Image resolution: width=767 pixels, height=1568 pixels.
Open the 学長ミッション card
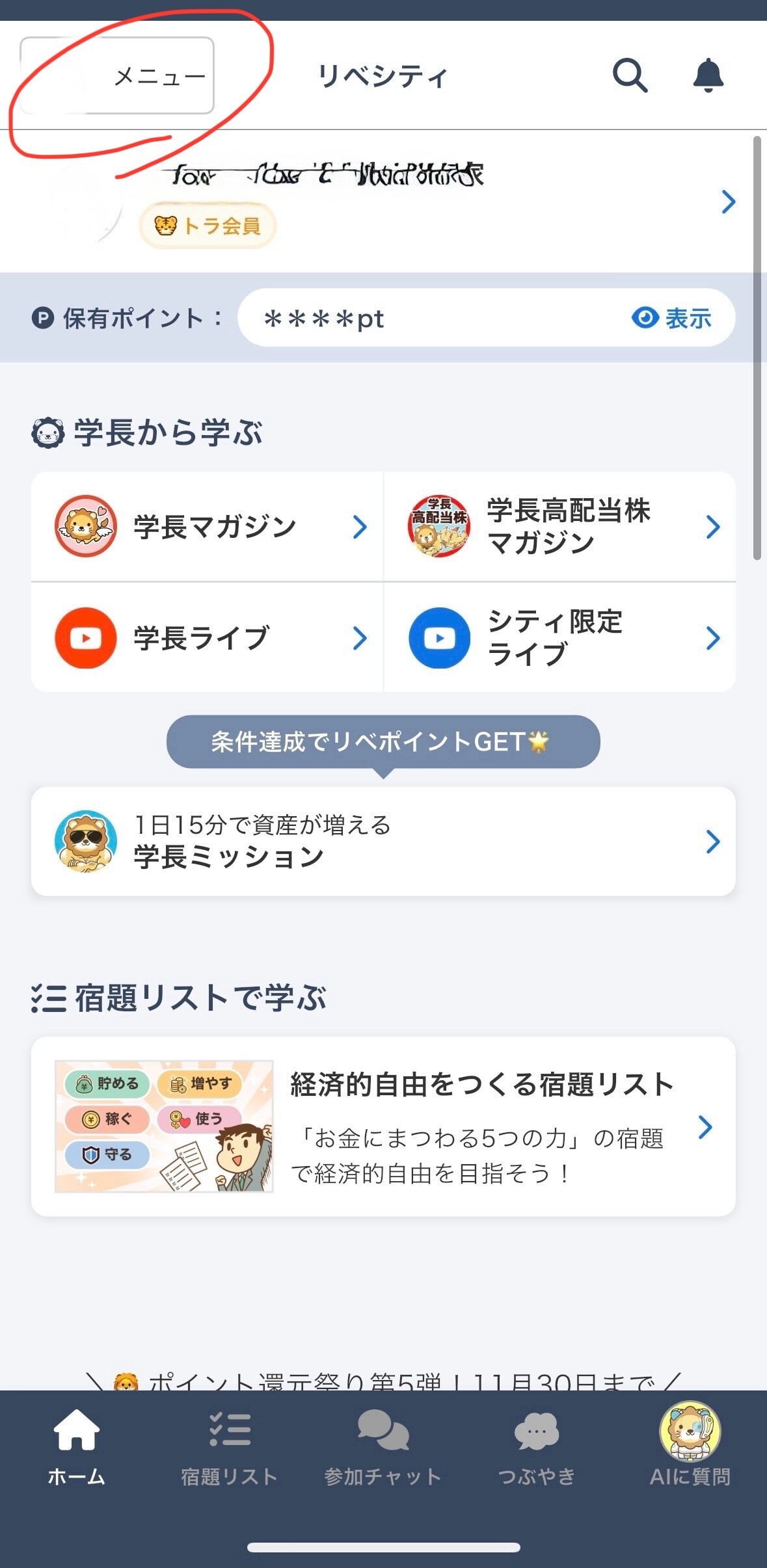click(383, 842)
